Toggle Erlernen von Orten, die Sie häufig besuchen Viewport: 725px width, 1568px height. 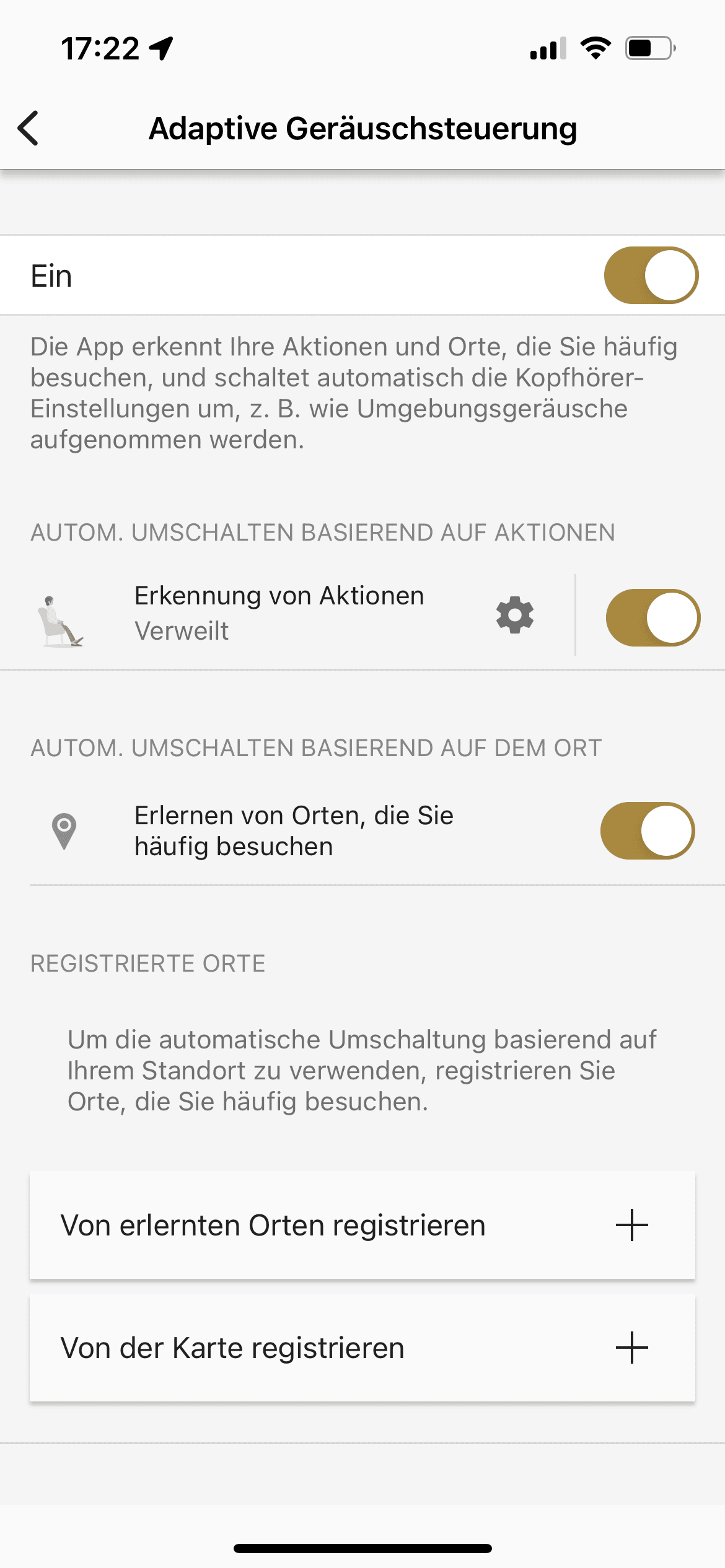[648, 830]
